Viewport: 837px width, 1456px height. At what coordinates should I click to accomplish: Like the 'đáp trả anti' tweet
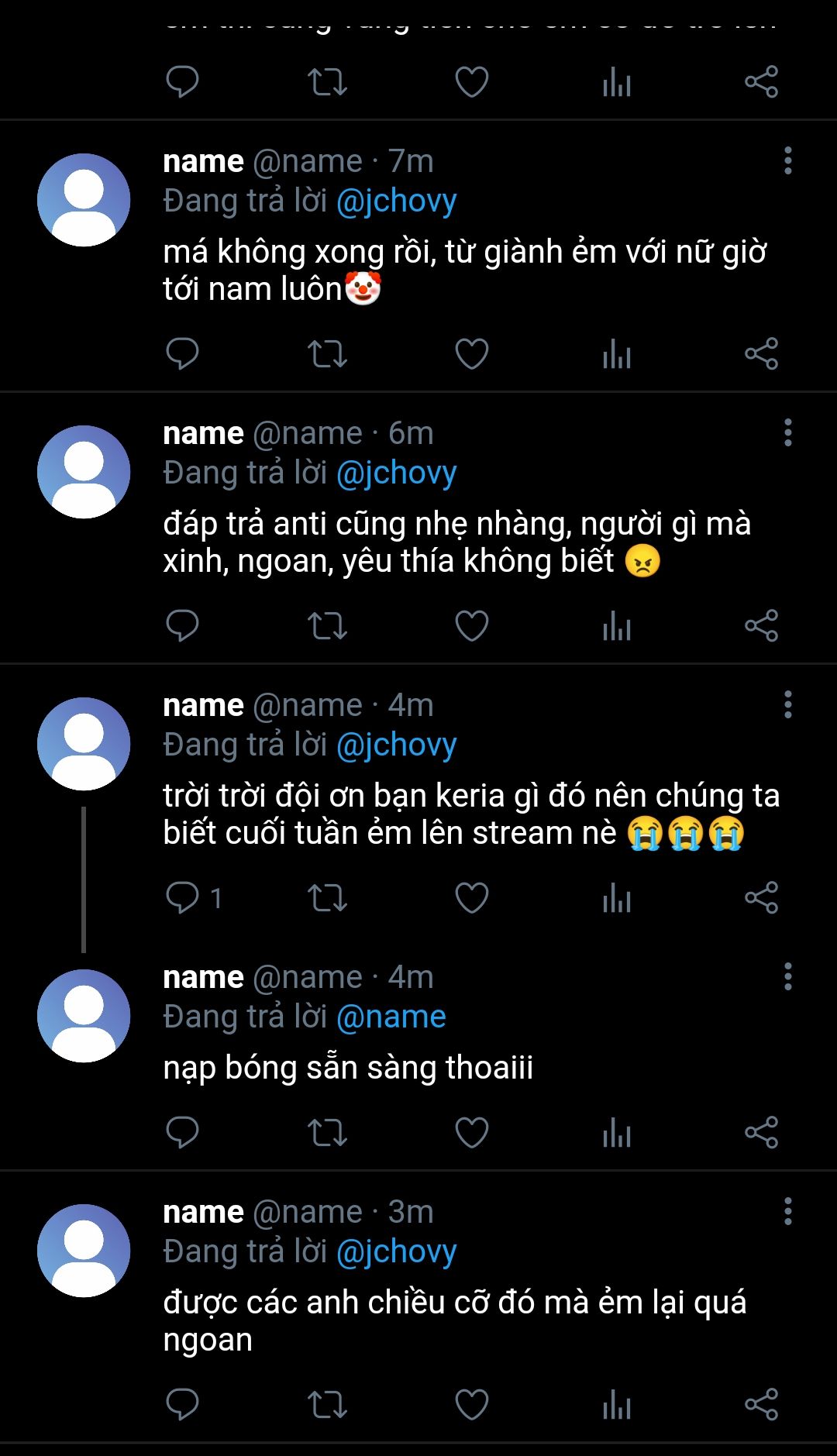click(471, 626)
